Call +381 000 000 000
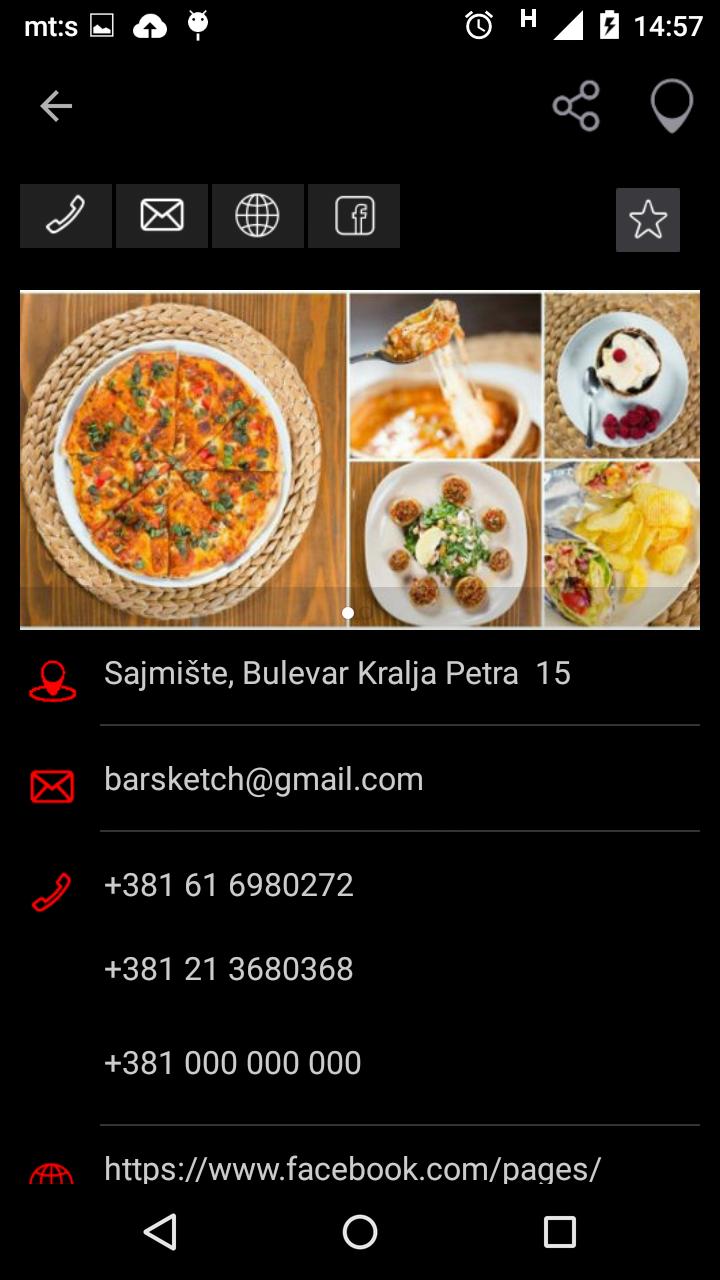The height and width of the screenshot is (1280, 720). click(233, 1063)
